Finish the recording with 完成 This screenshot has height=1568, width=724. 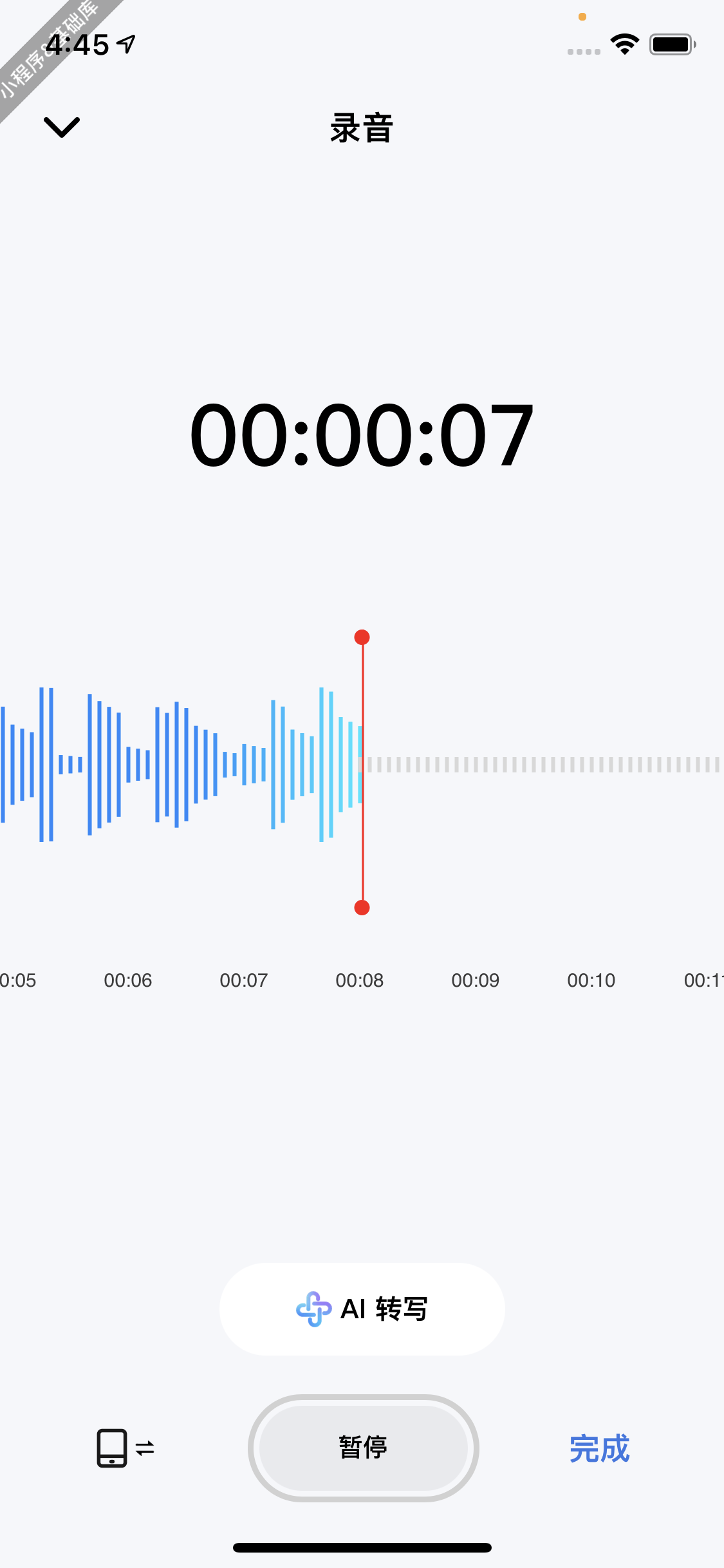[x=599, y=1448]
